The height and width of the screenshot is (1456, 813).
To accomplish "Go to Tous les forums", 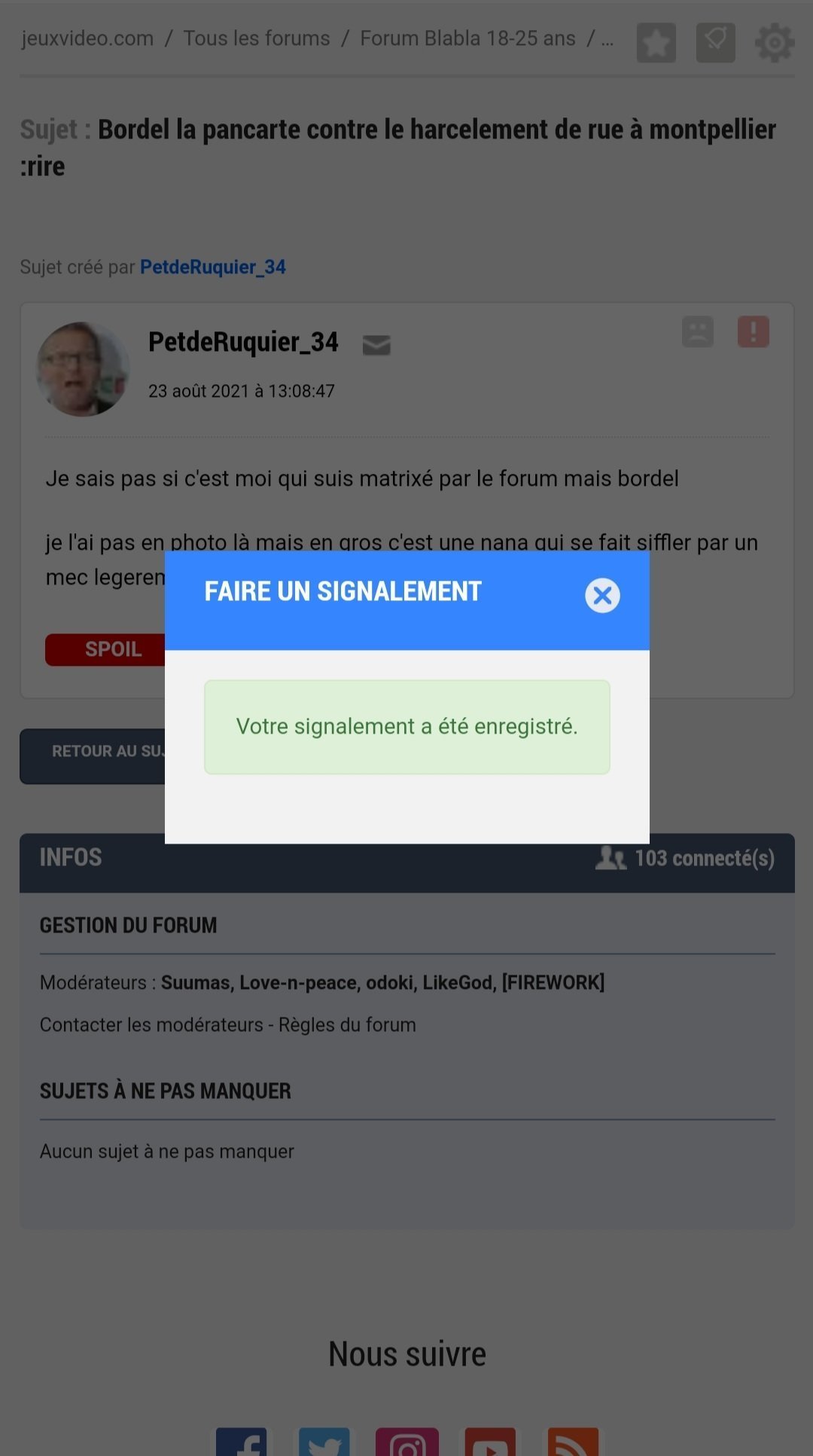I will [x=257, y=38].
